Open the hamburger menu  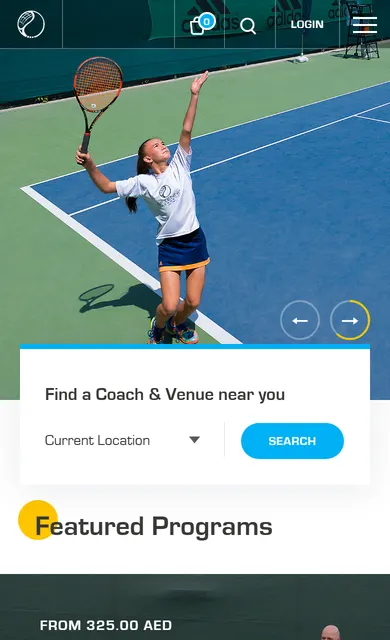click(365, 25)
